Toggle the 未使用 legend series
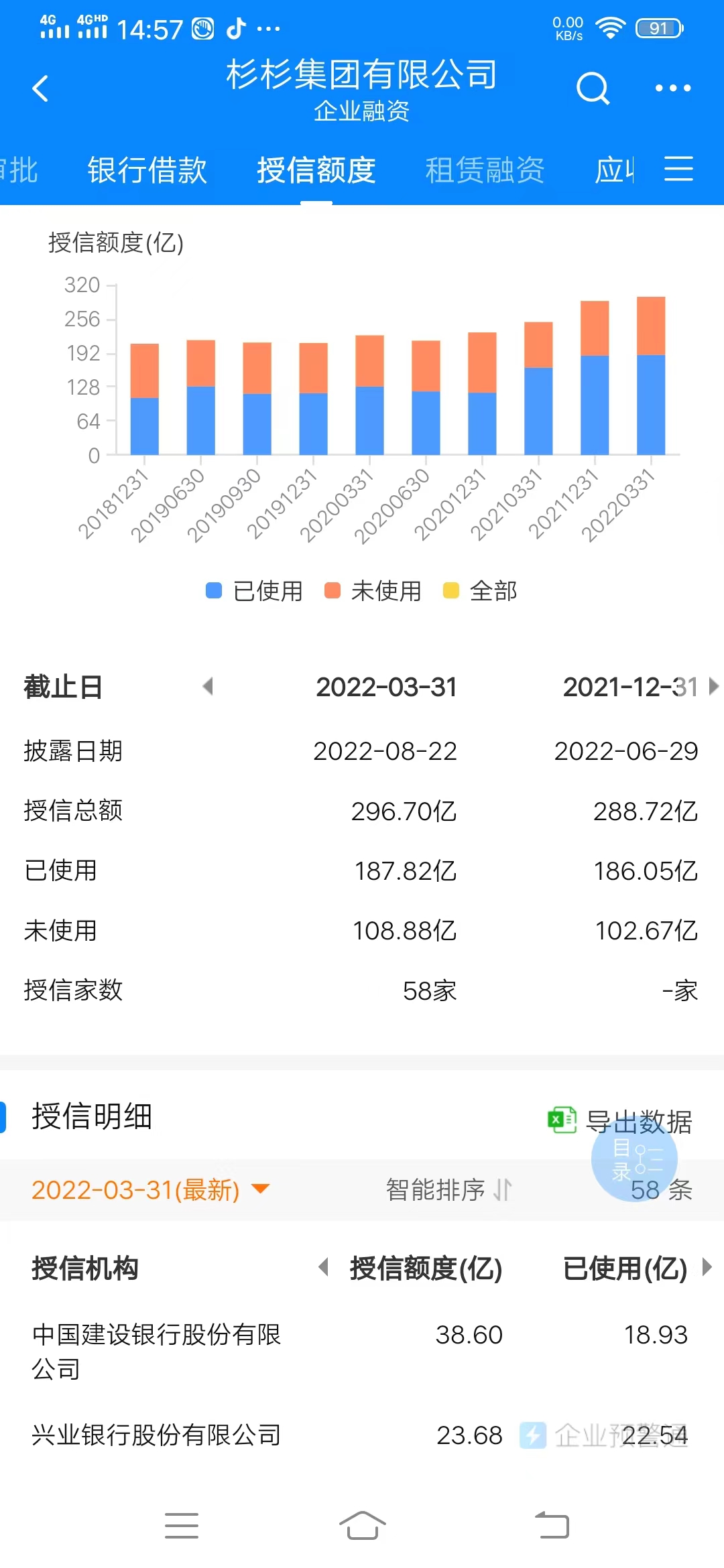Image resolution: width=724 pixels, height=1568 pixels. click(x=373, y=591)
